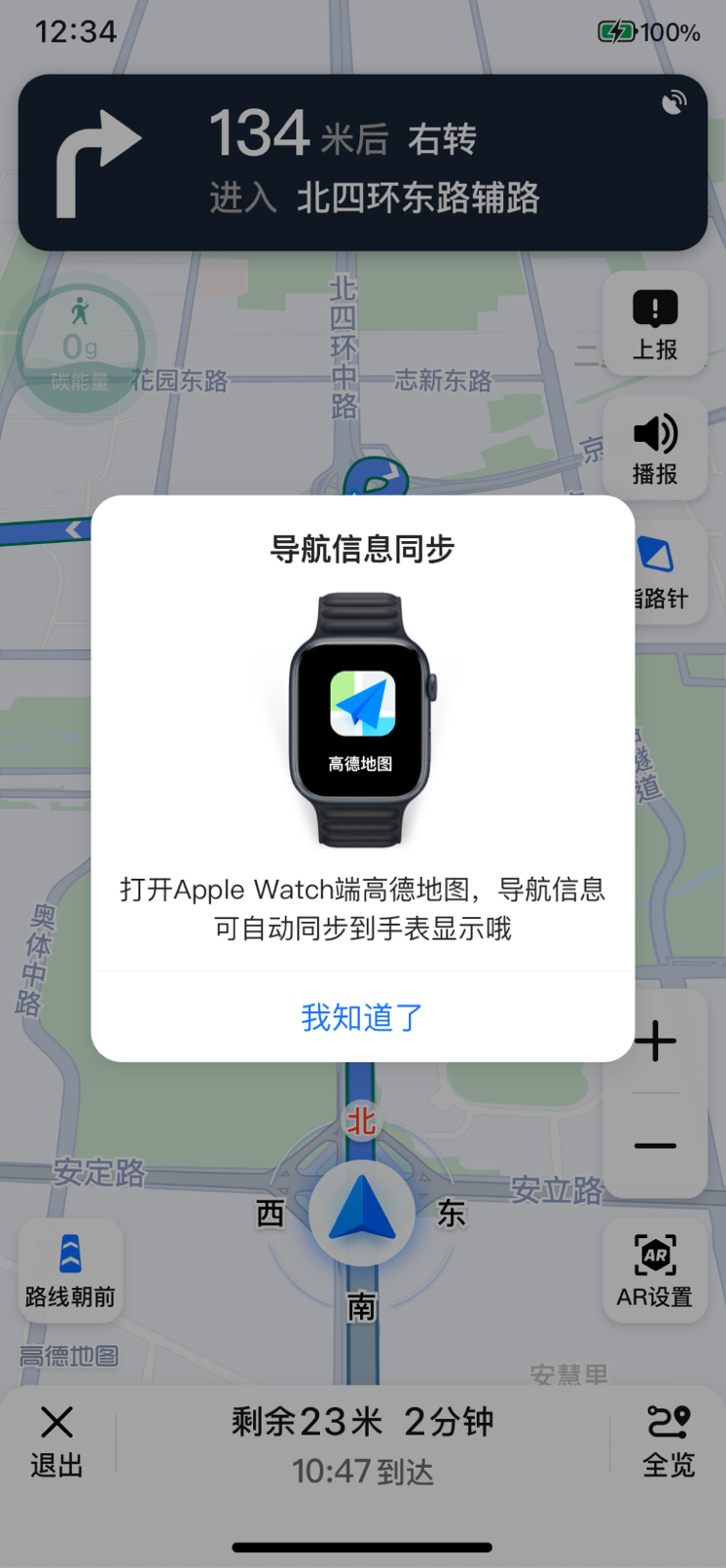Tap the 剩余23米 2分钟 remaining info bar

pos(361,1422)
